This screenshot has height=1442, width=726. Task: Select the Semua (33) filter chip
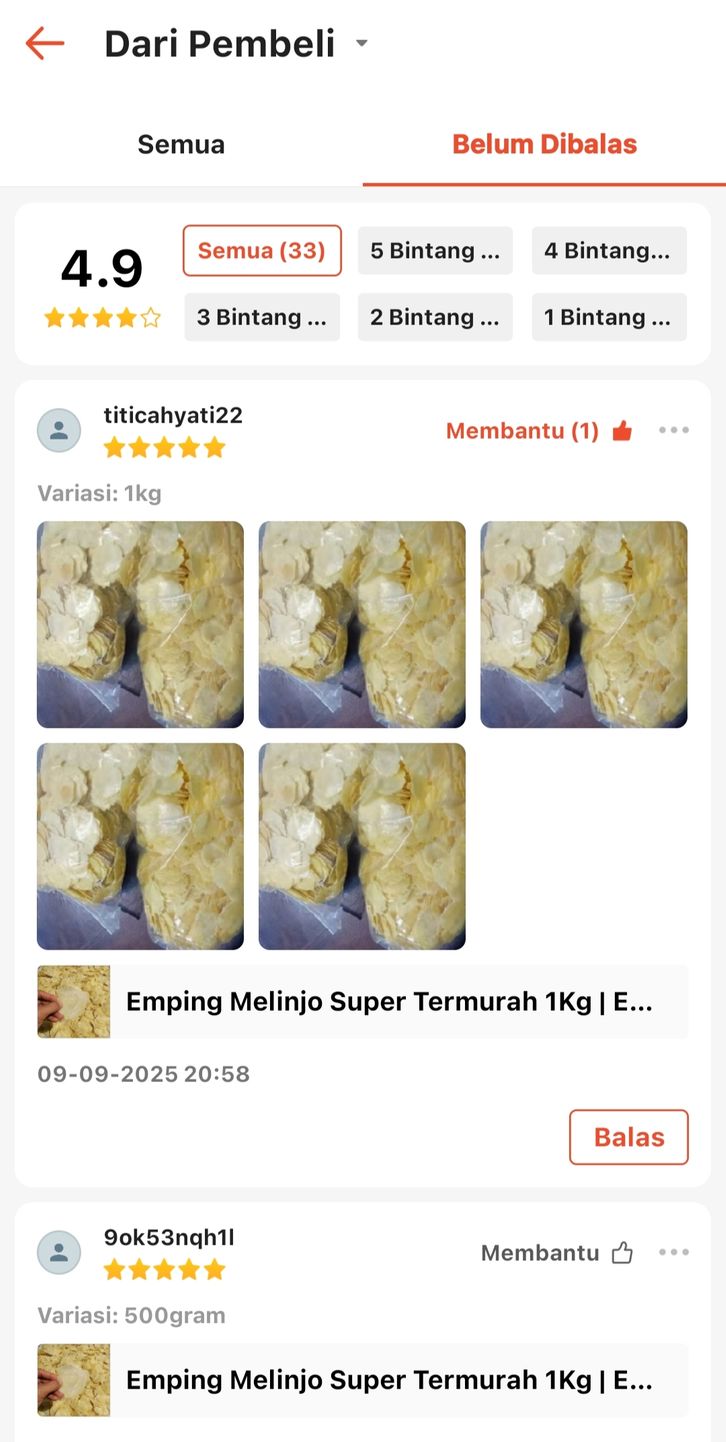(x=262, y=250)
